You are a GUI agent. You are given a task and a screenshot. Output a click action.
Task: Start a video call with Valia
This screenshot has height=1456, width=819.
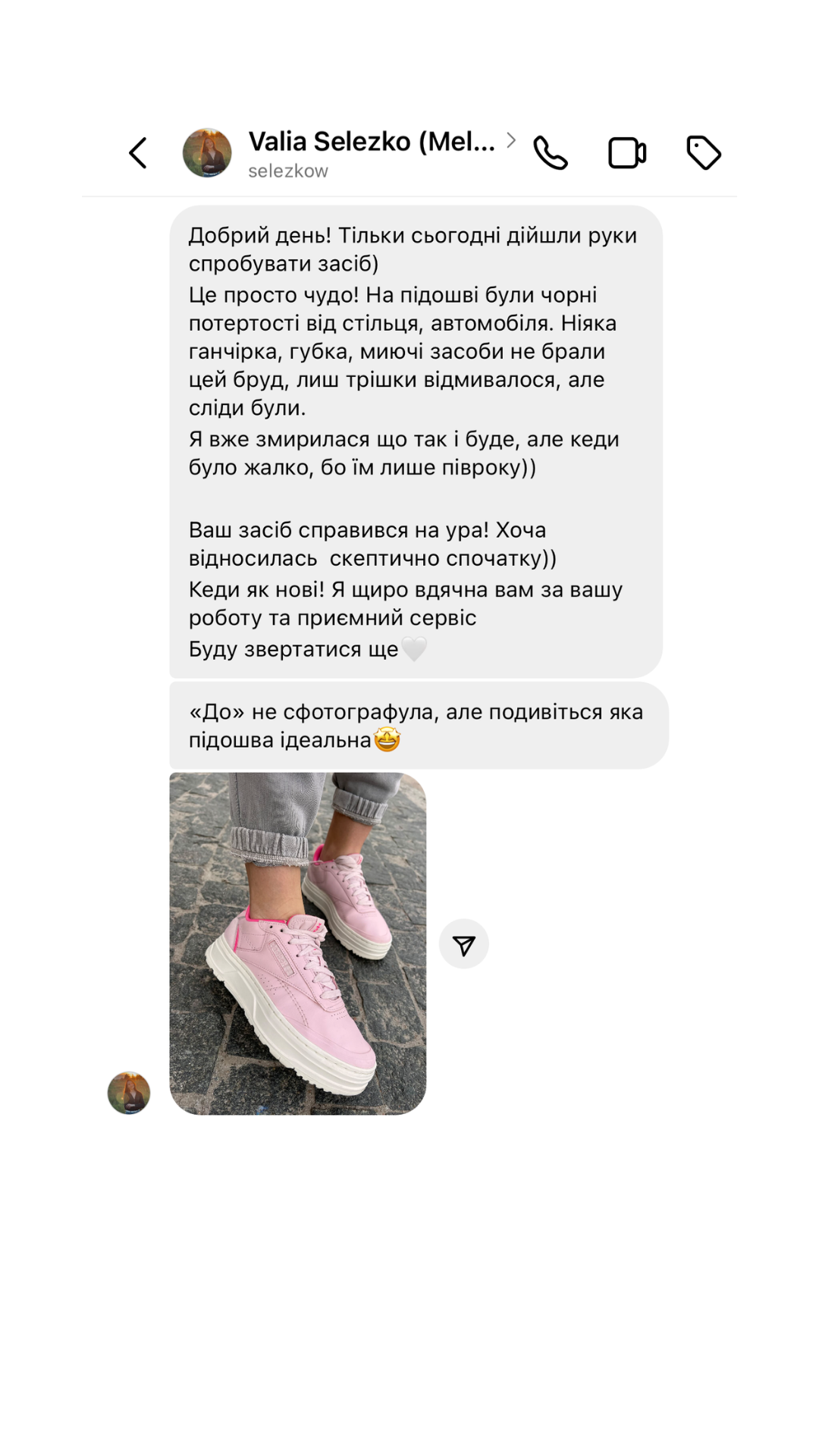tap(627, 153)
